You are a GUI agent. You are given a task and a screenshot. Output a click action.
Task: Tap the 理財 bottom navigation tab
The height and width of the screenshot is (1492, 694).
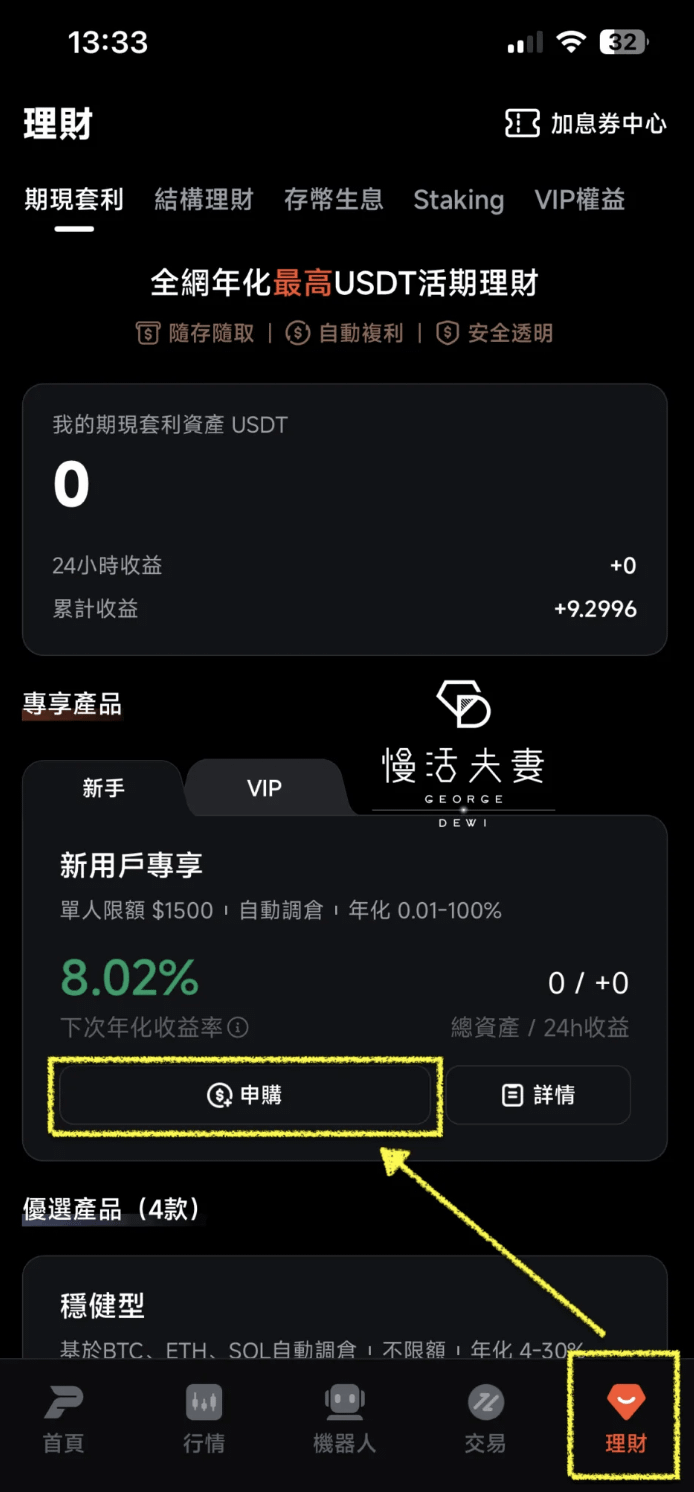(x=626, y=1420)
